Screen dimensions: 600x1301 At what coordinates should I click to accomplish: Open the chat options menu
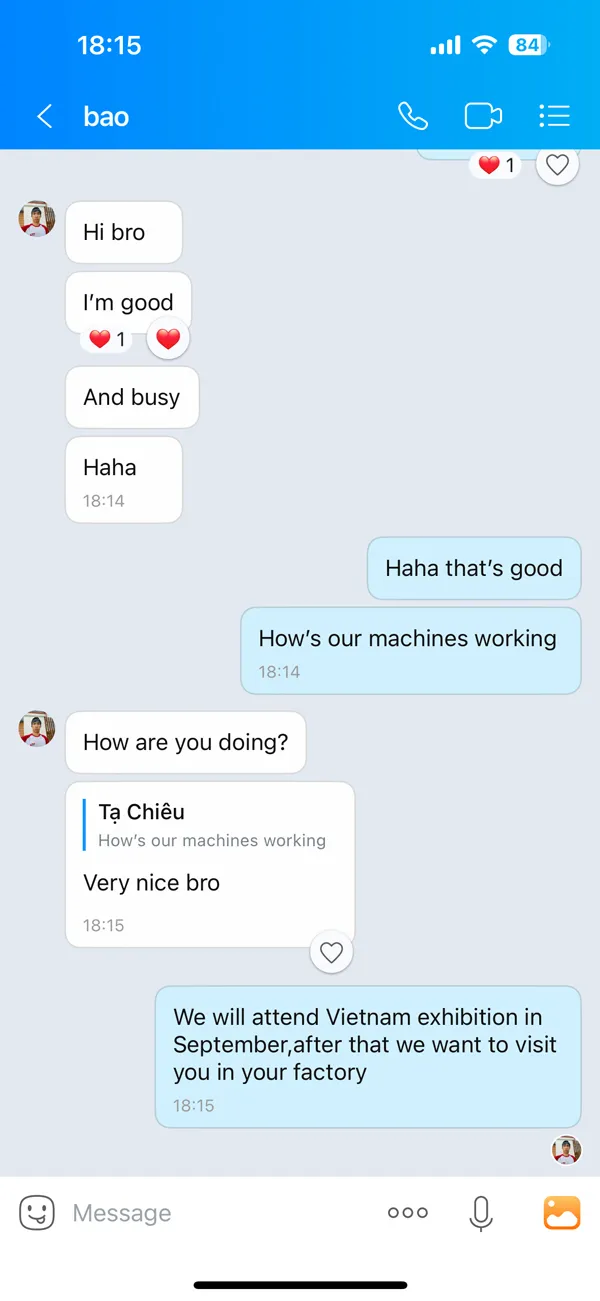point(554,116)
